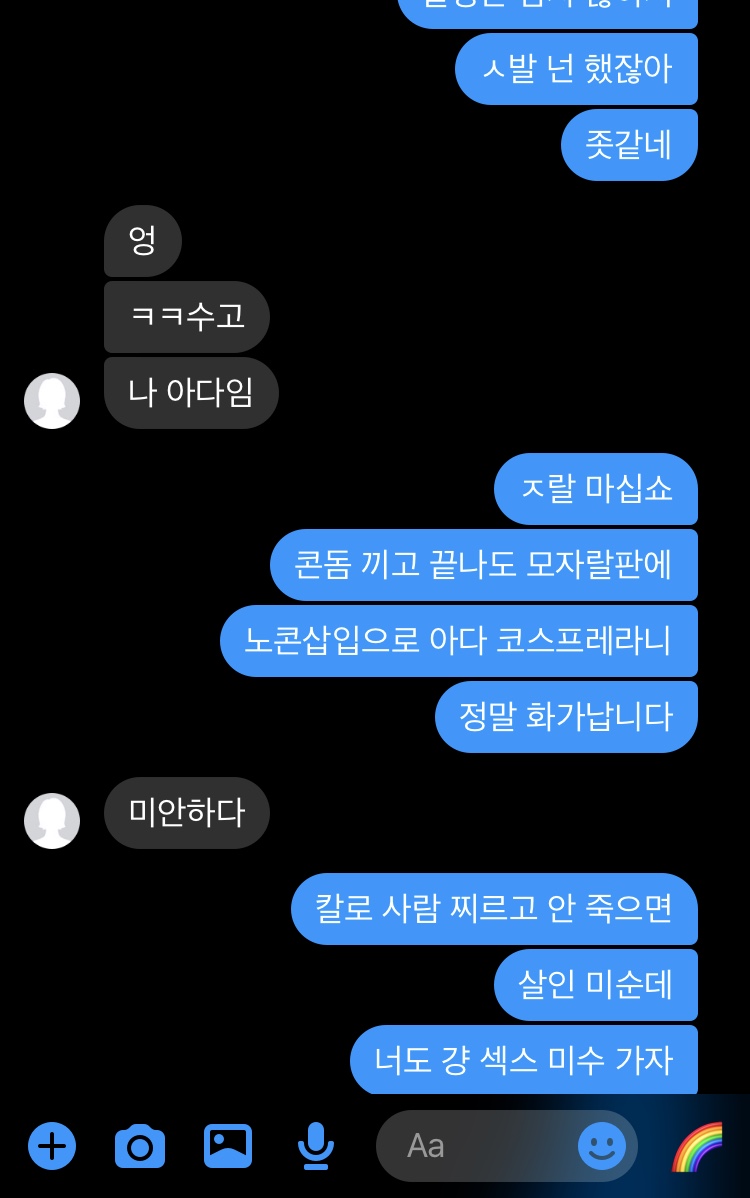Focus the Aa message input field
This screenshot has height=1198, width=750.
pos(480,1146)
